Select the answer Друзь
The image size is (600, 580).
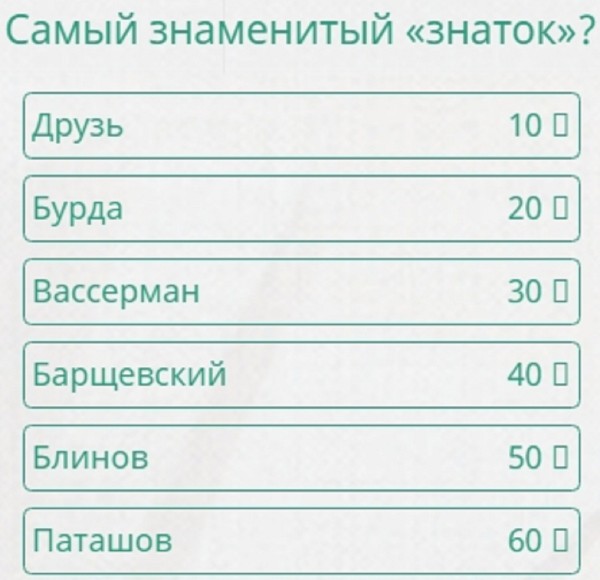(x=300, y=126)
